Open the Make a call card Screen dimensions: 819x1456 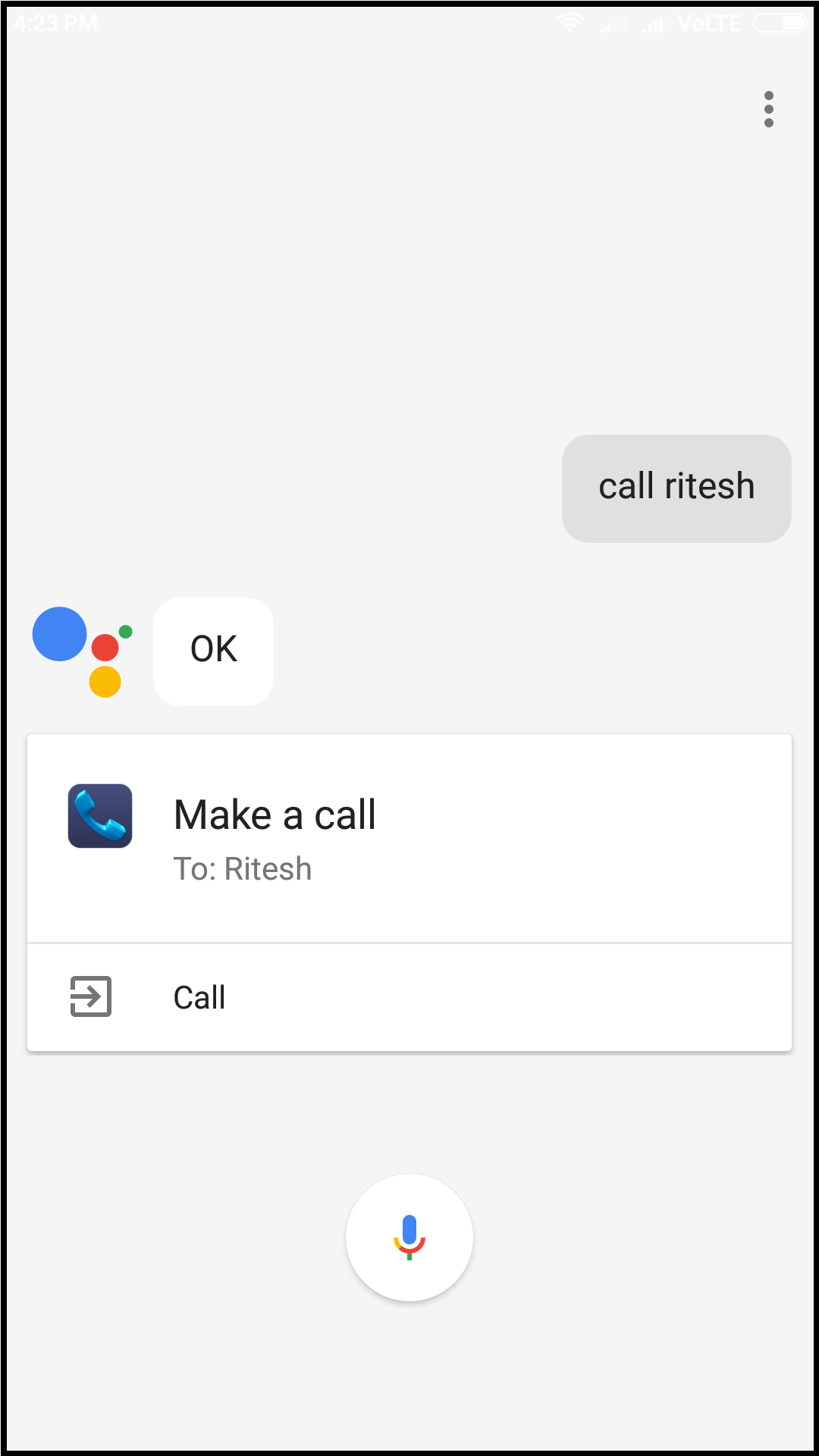pos(409,838)
